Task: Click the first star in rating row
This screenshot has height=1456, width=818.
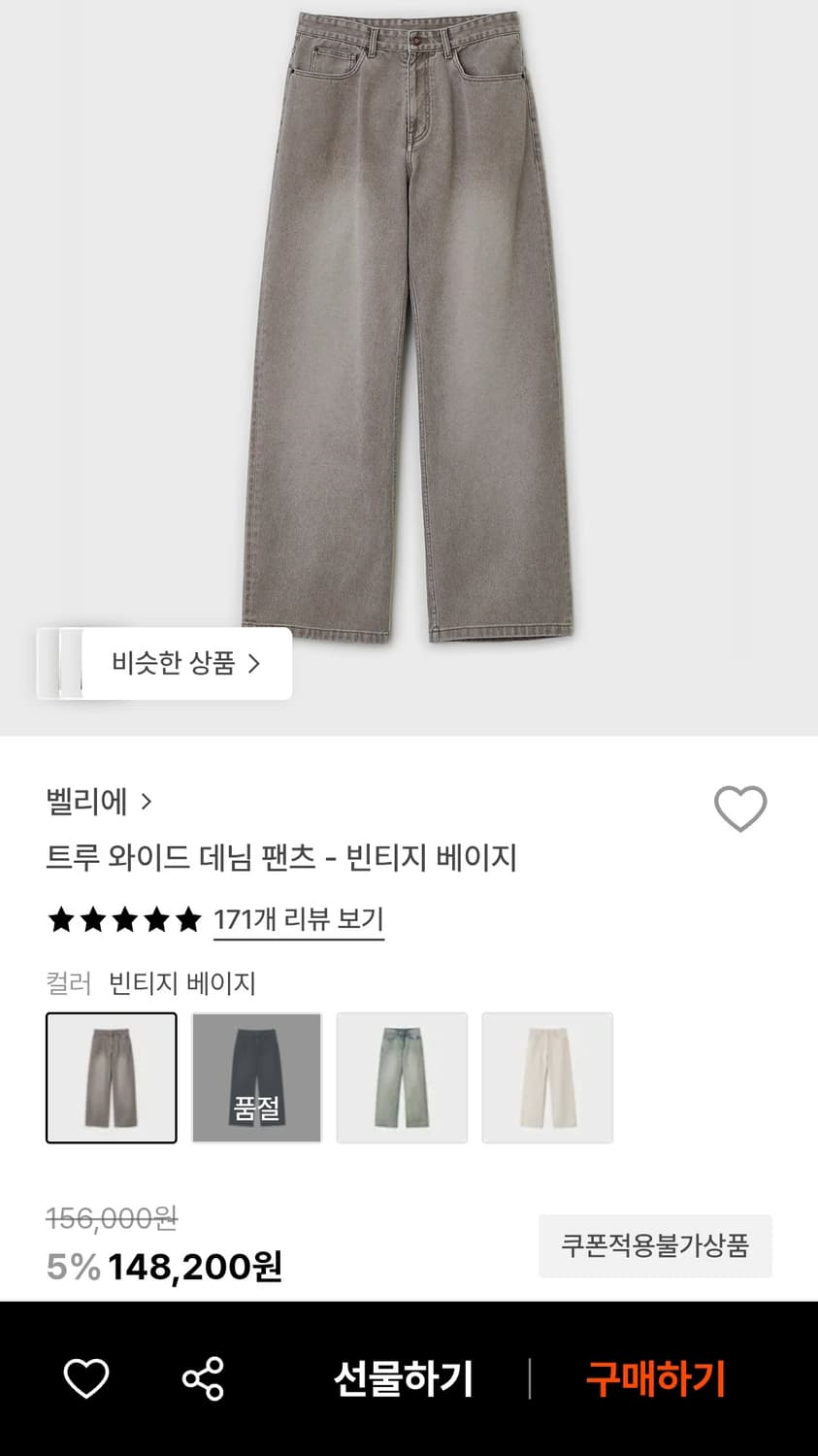Action: click(63, 919)
